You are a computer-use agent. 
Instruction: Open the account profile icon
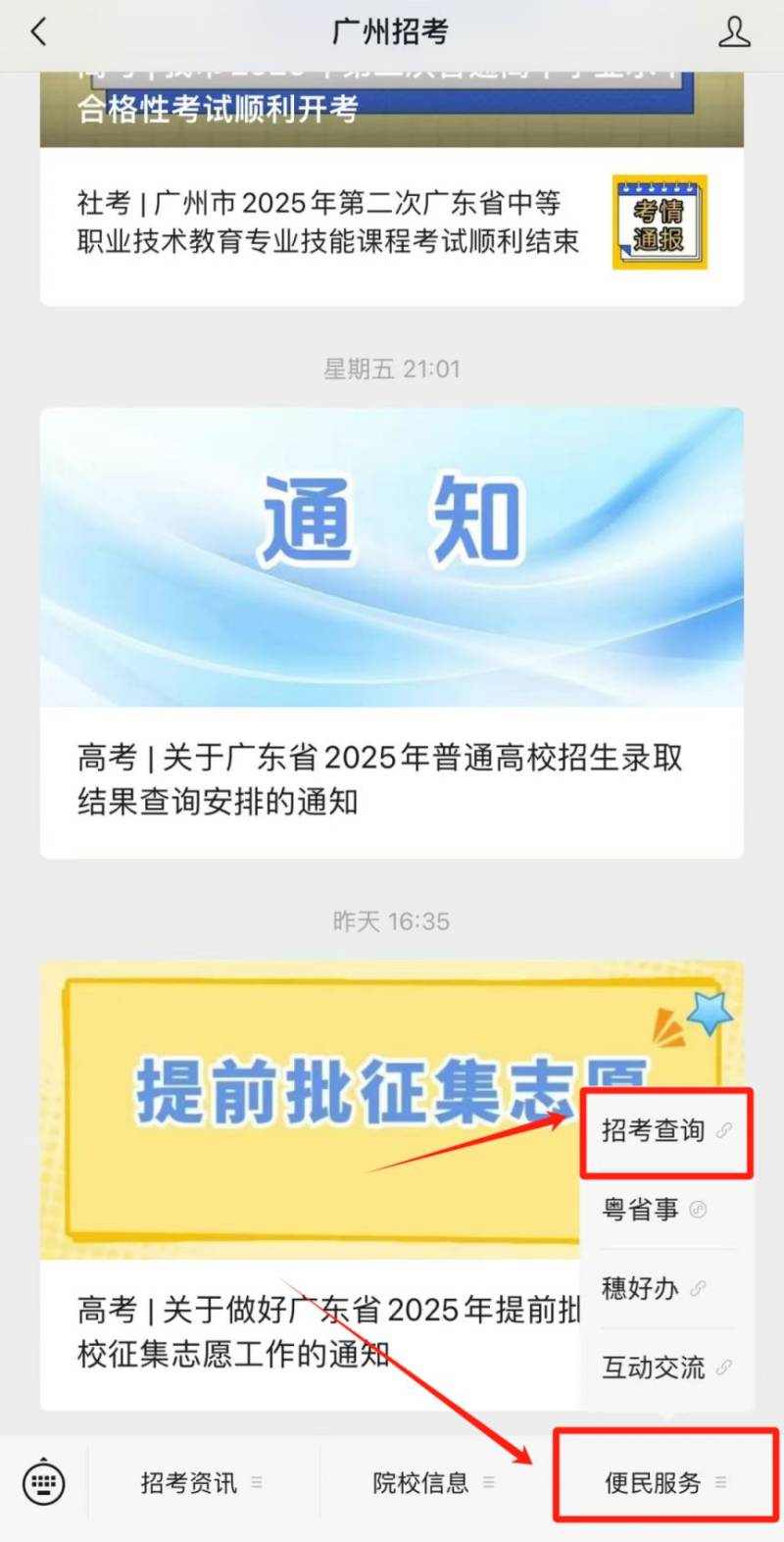pyautogui.click(x=734, y=32)
